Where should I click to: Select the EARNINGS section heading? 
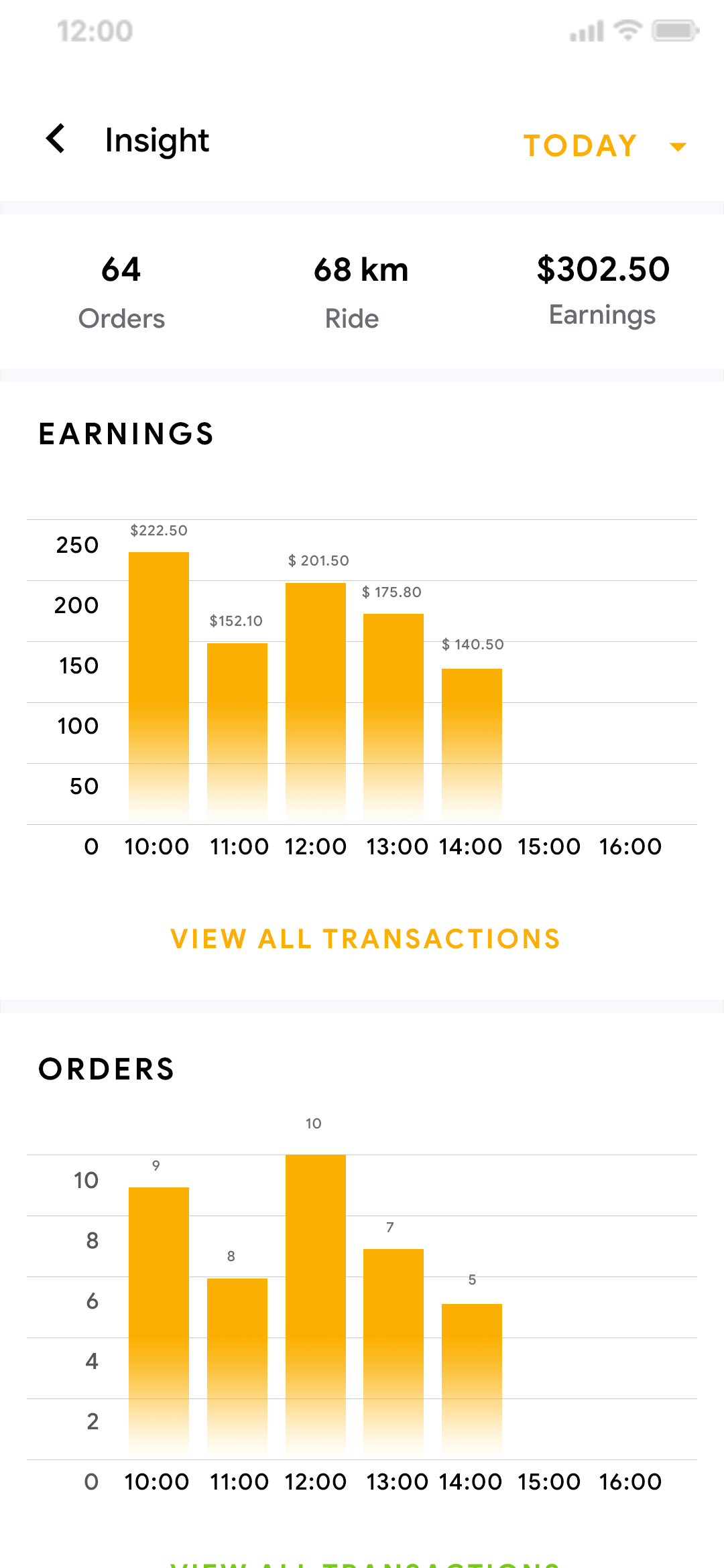point(126,434)
